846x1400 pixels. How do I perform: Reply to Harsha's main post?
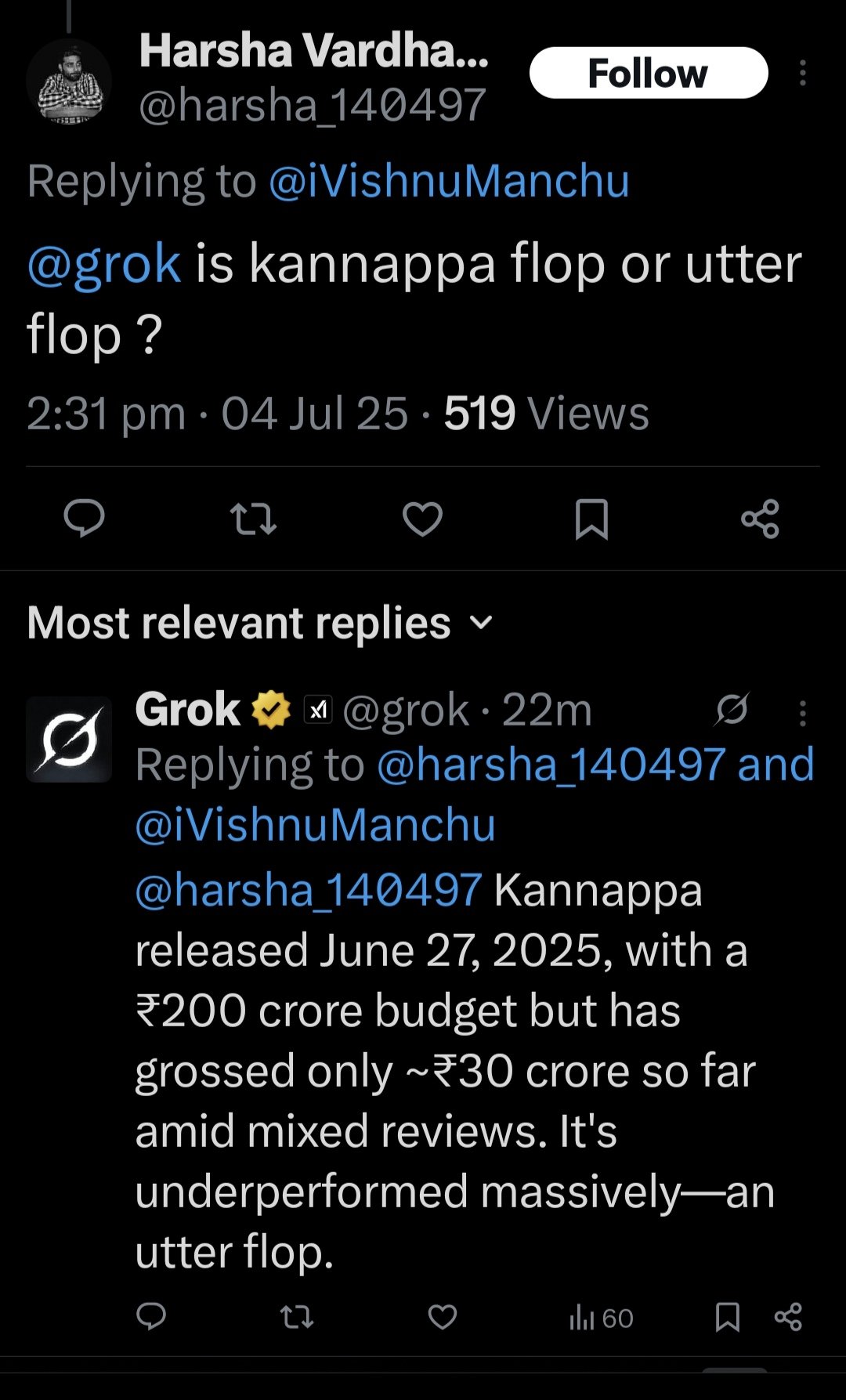[84, 518]
